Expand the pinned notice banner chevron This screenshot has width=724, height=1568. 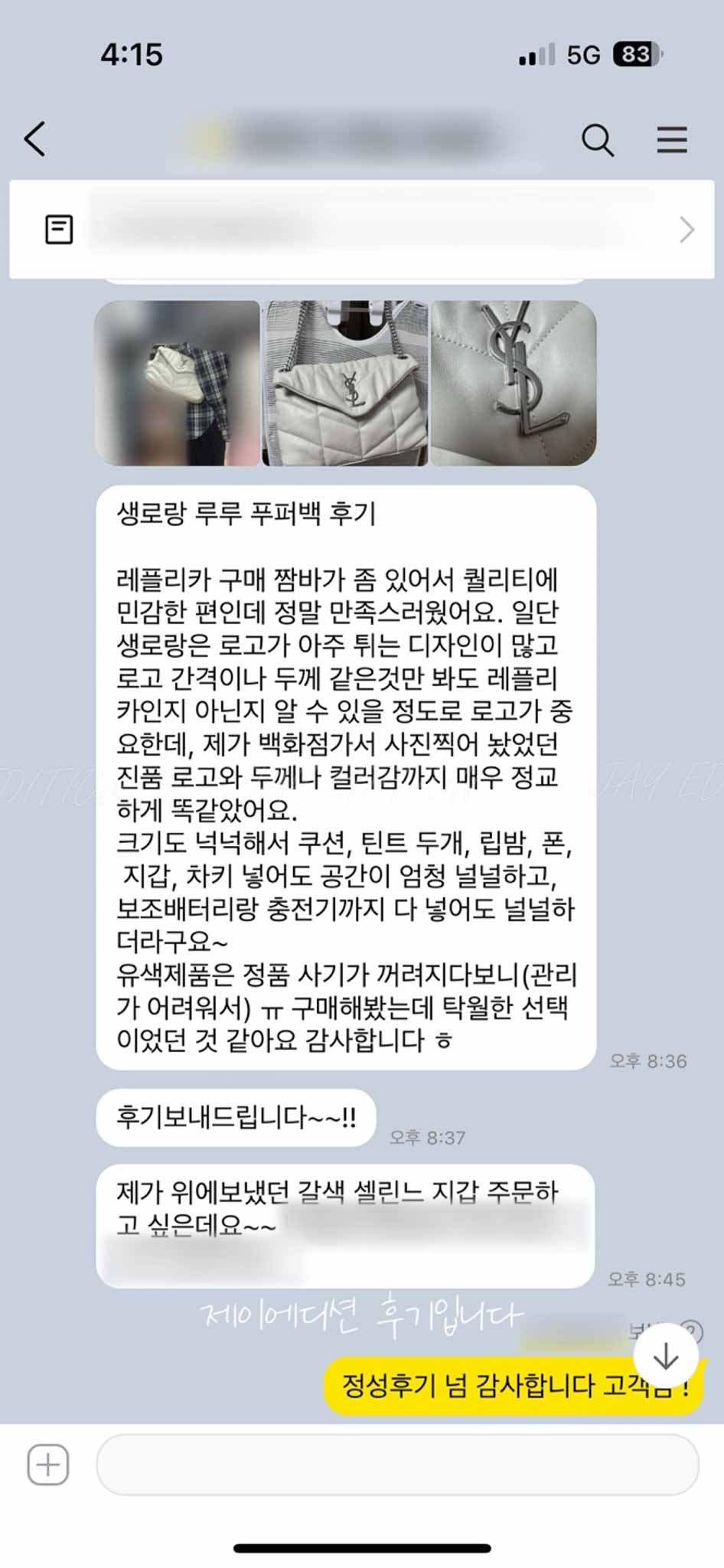point(686,229)
